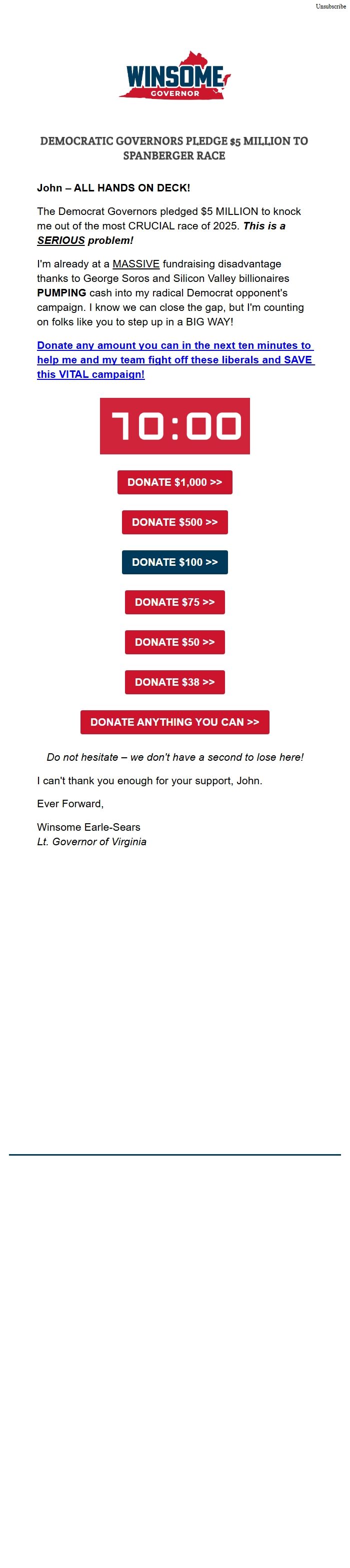The width and height of the screenshot is (350, 1568).
Task: Tap the Unsubscribe link
Action: click(x=330, y=6)
